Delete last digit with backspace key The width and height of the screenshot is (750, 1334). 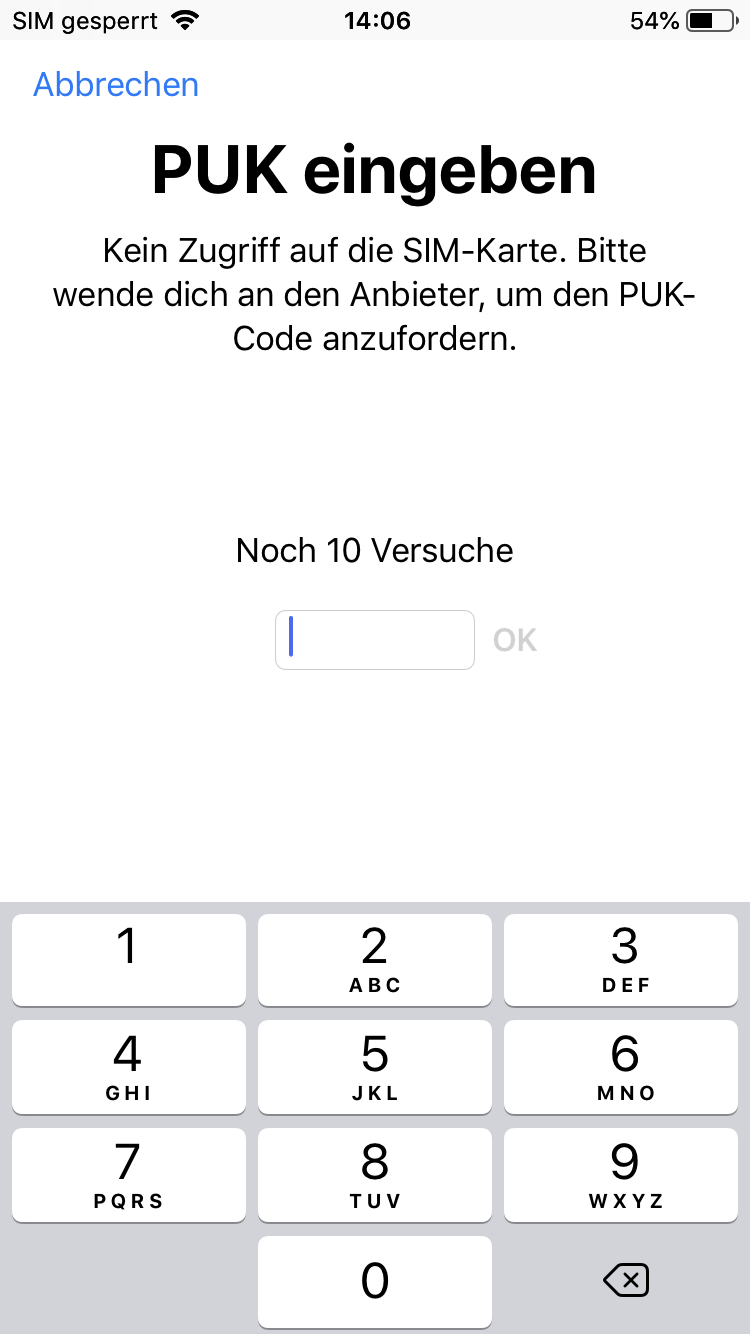[x=627, y=1280]
